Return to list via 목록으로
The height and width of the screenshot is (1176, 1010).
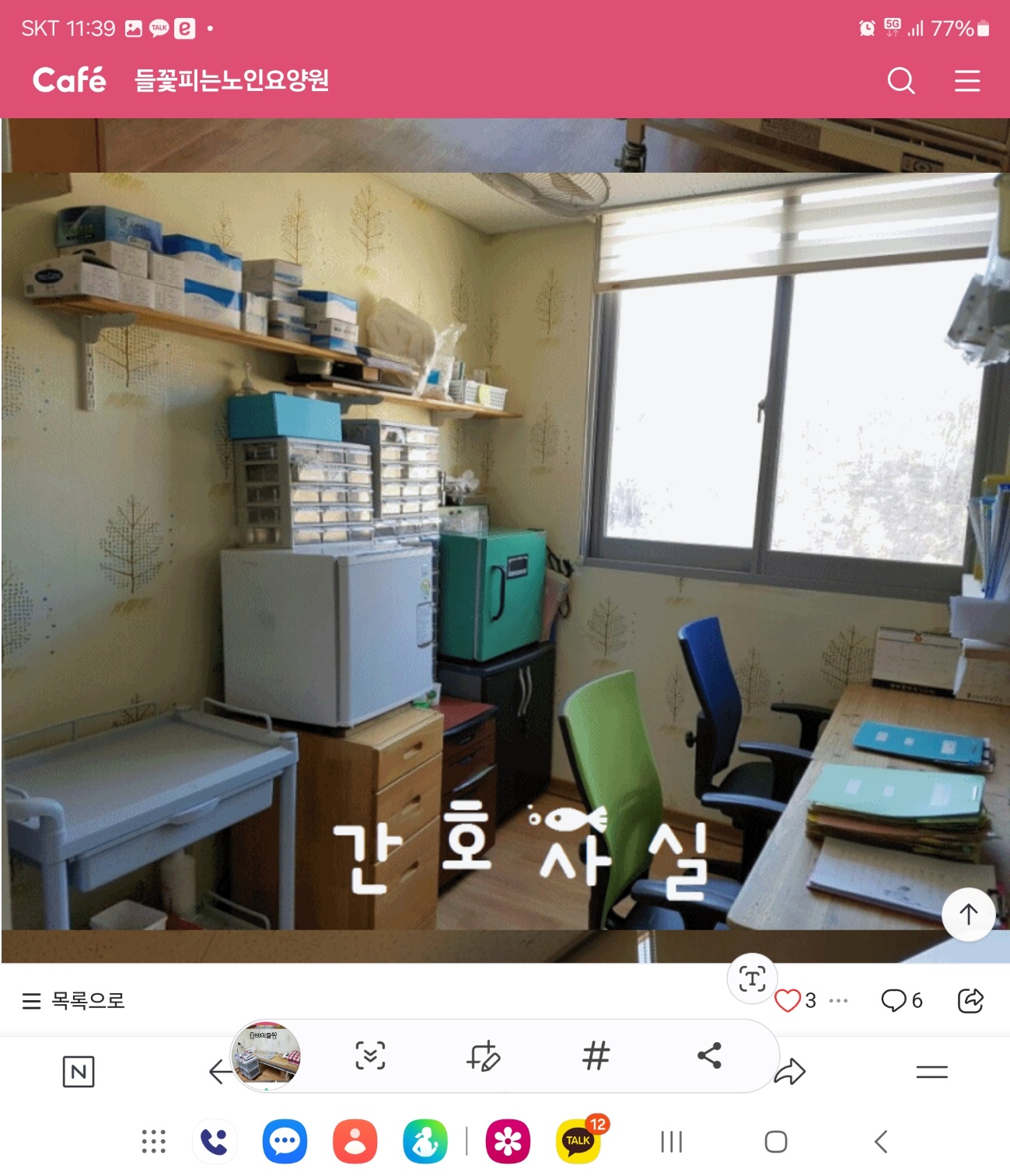coord(75,1001)
